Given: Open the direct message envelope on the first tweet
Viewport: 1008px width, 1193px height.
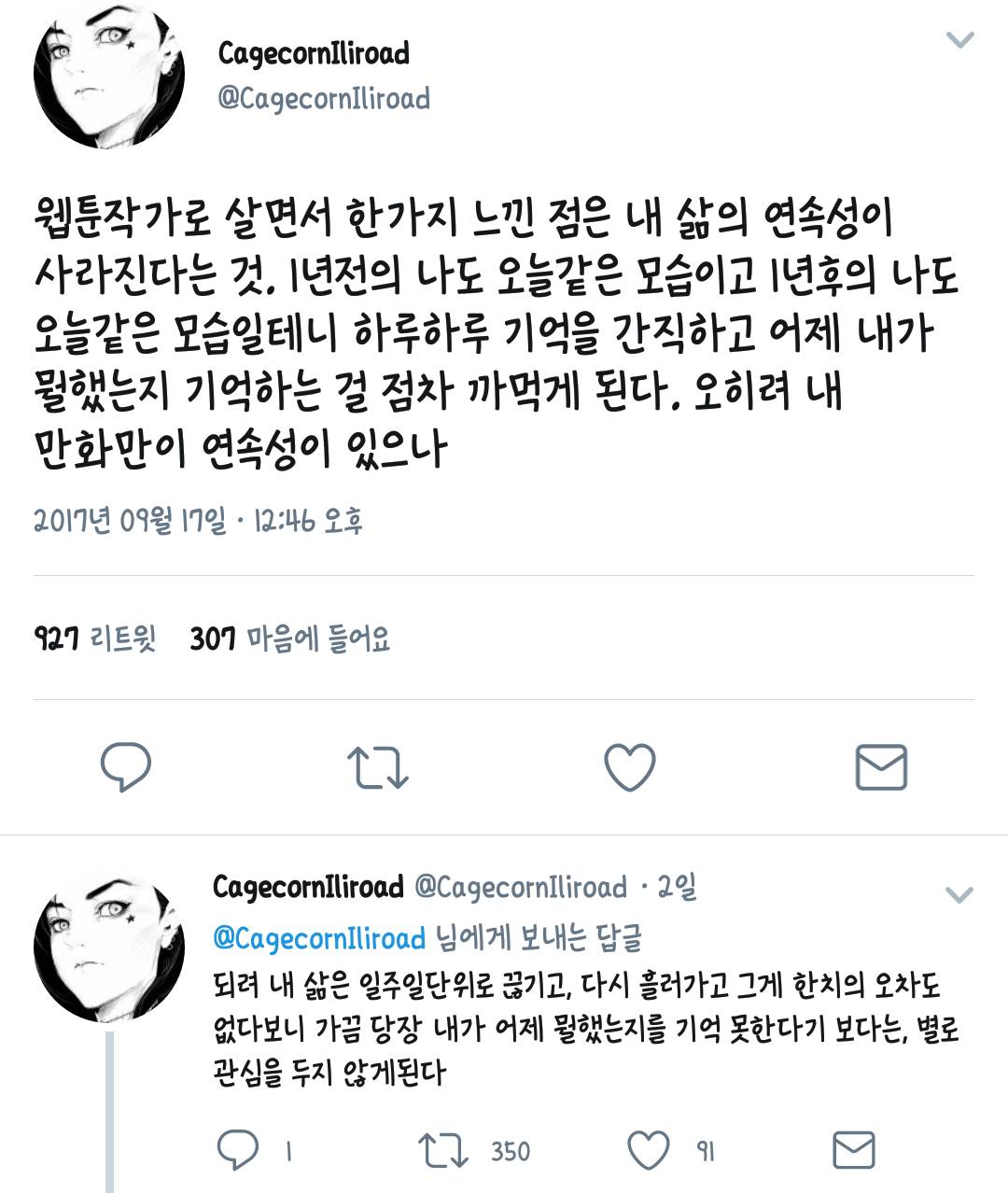Looking at the screenshot, I should [x=881, y=768].
